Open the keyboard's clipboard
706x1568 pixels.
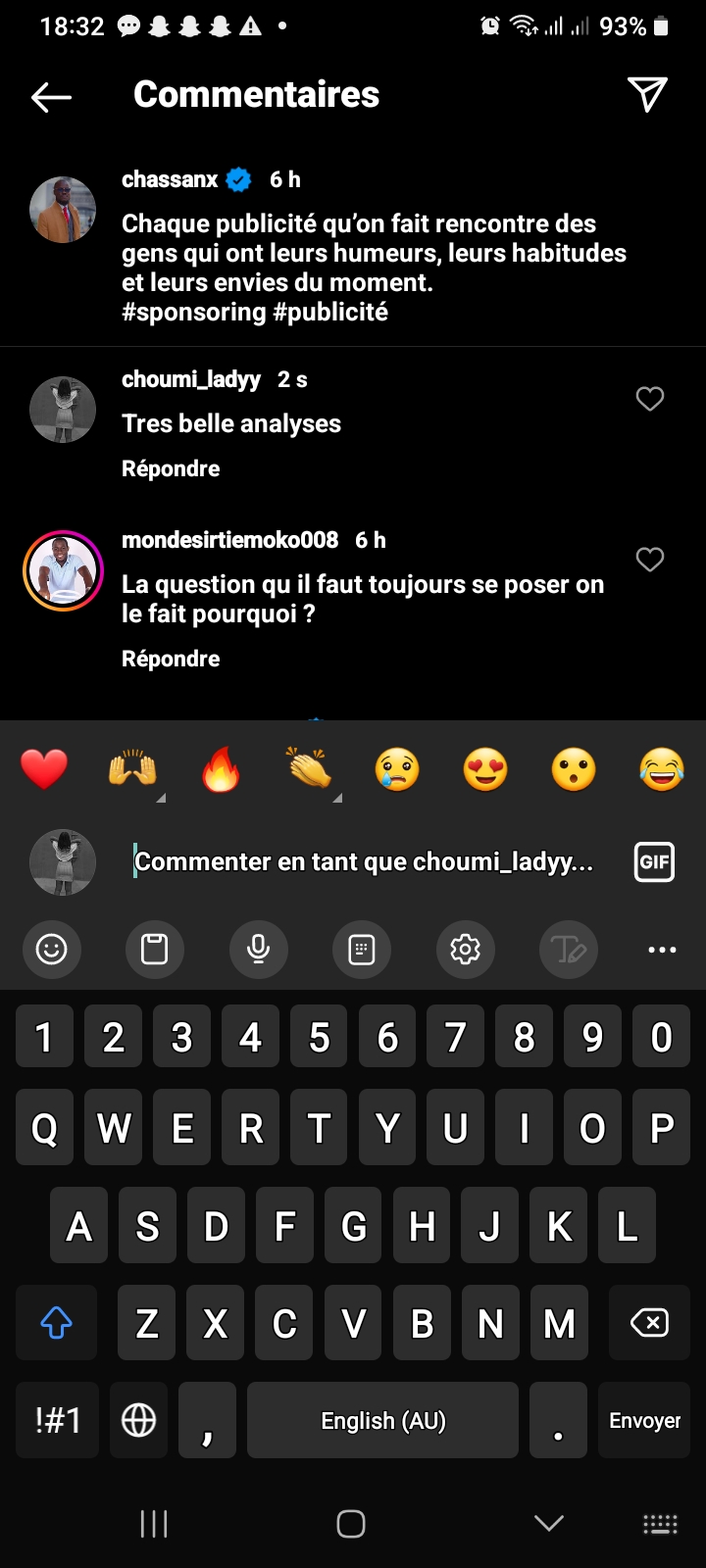coord(155,949)
